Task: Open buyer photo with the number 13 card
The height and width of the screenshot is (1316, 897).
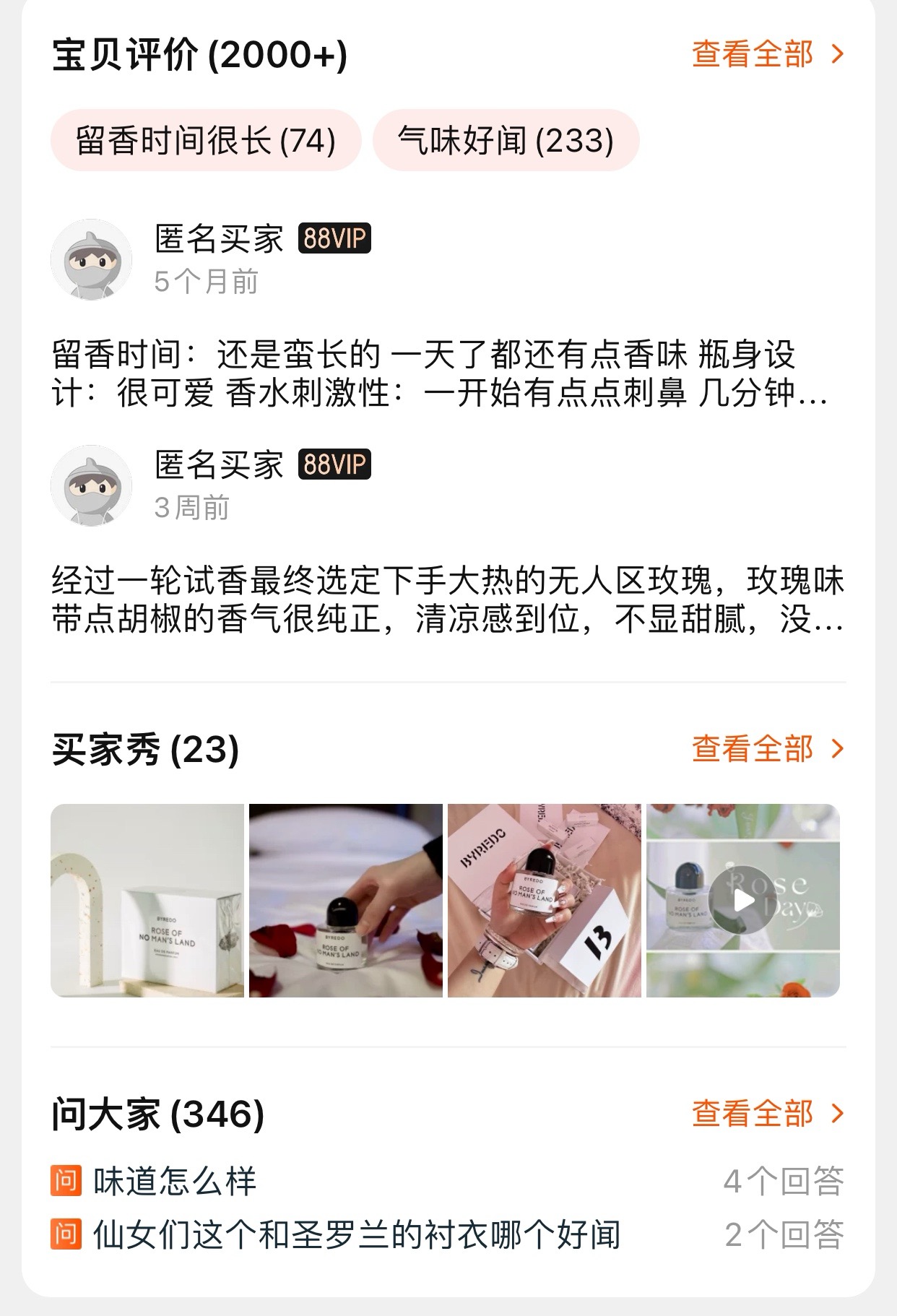Action: (x=545, y=901)
